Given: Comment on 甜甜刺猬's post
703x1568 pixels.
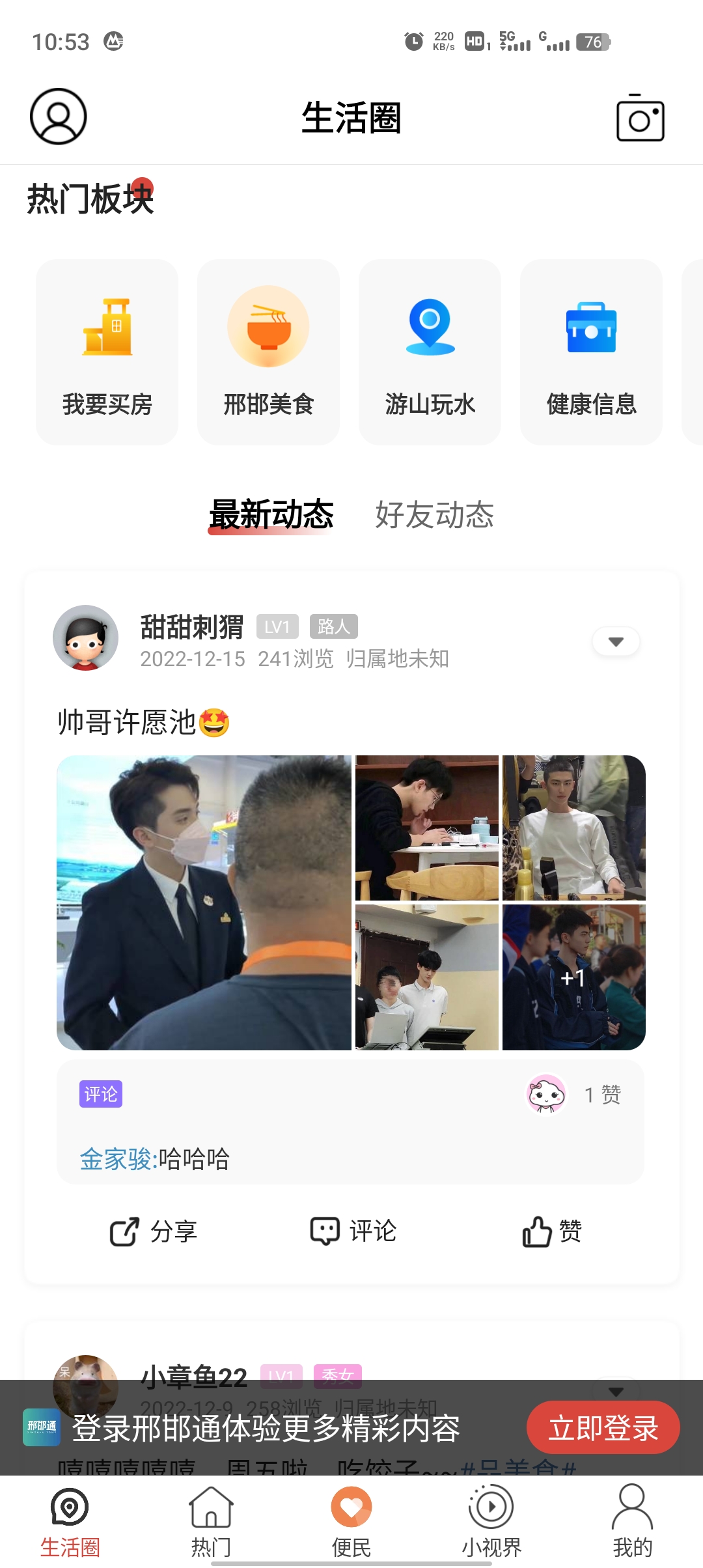Looking at the screenshot, I should pos(353,1231).
